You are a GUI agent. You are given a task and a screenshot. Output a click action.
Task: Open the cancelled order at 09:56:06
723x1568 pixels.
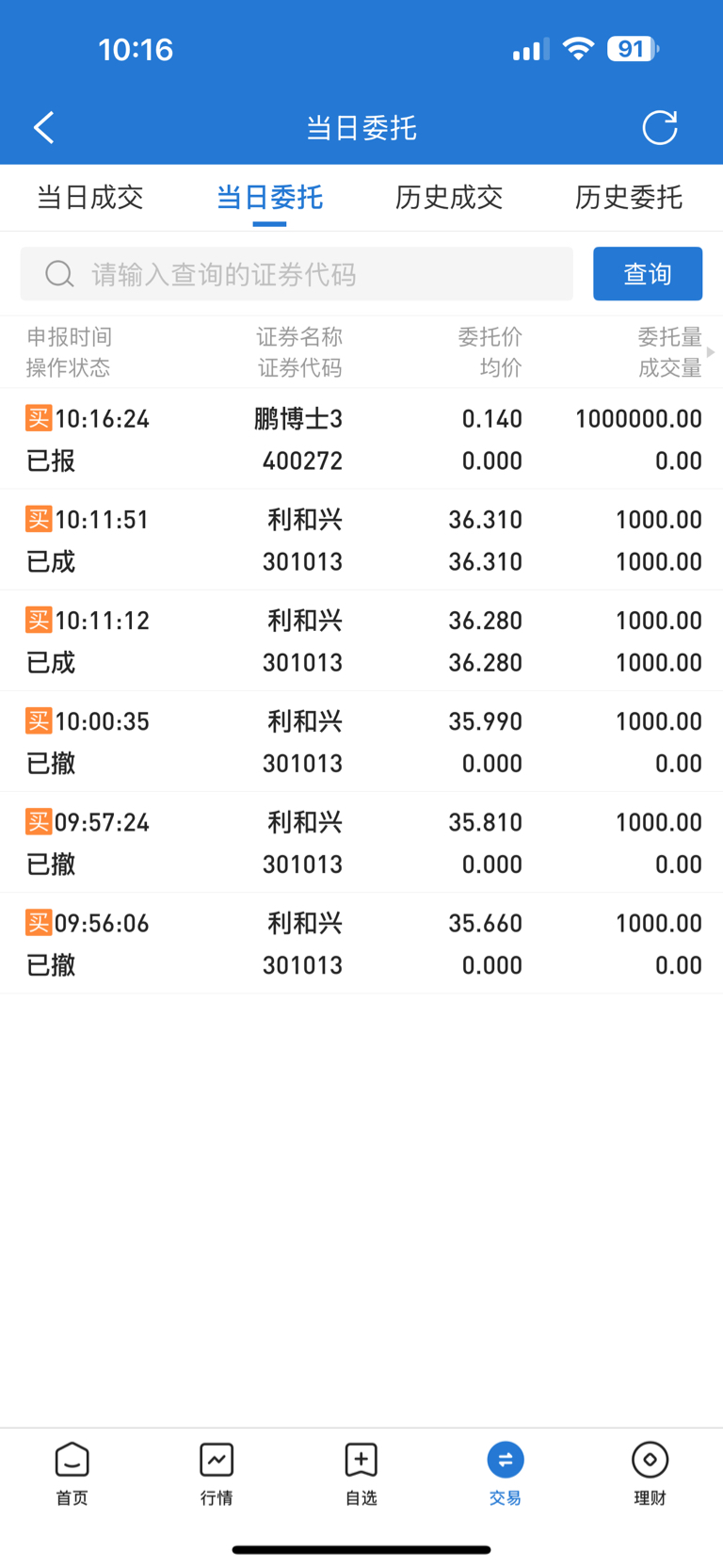(x=361, y=943)
